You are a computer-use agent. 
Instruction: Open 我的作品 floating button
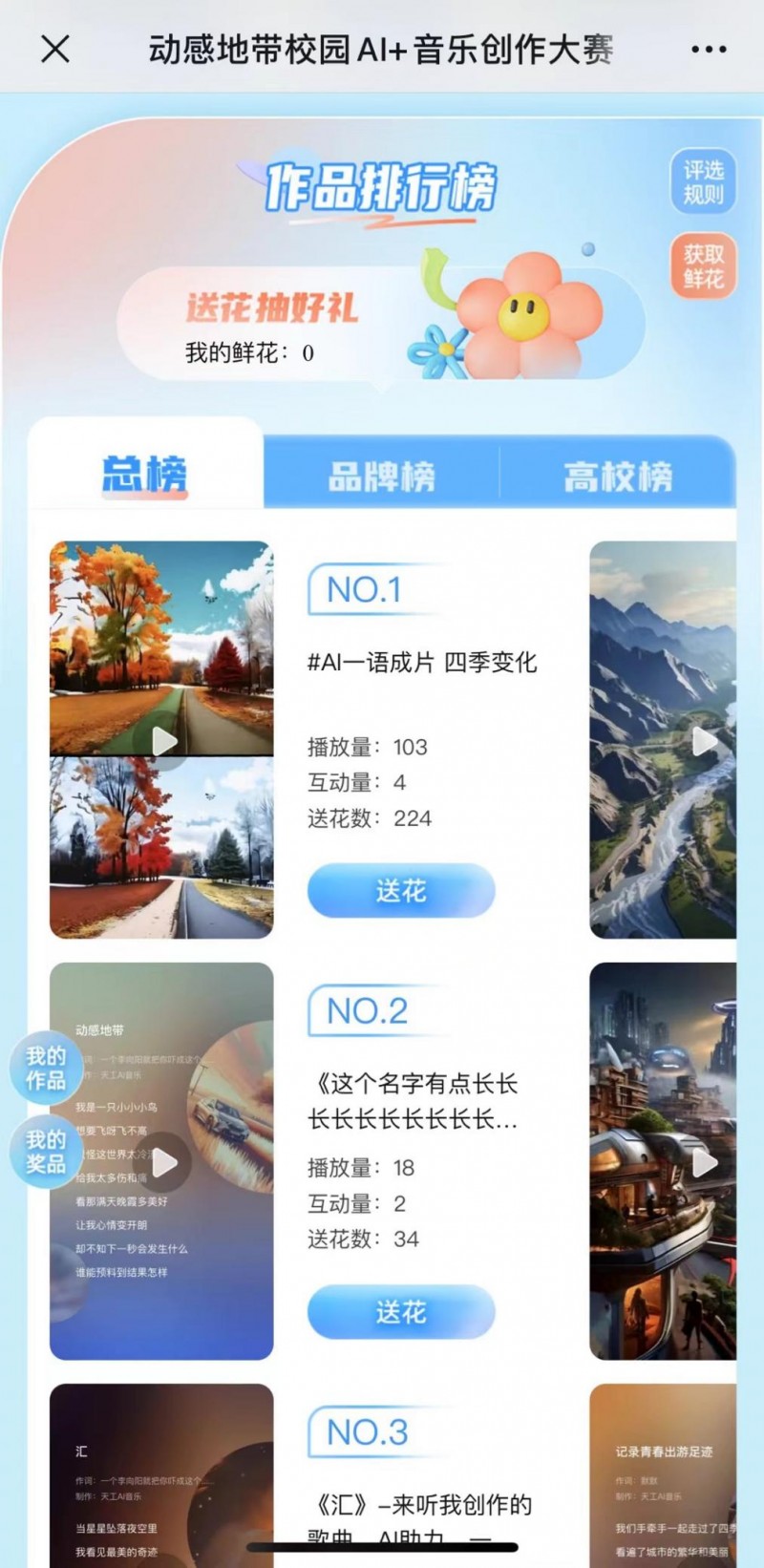[46, 1069]
